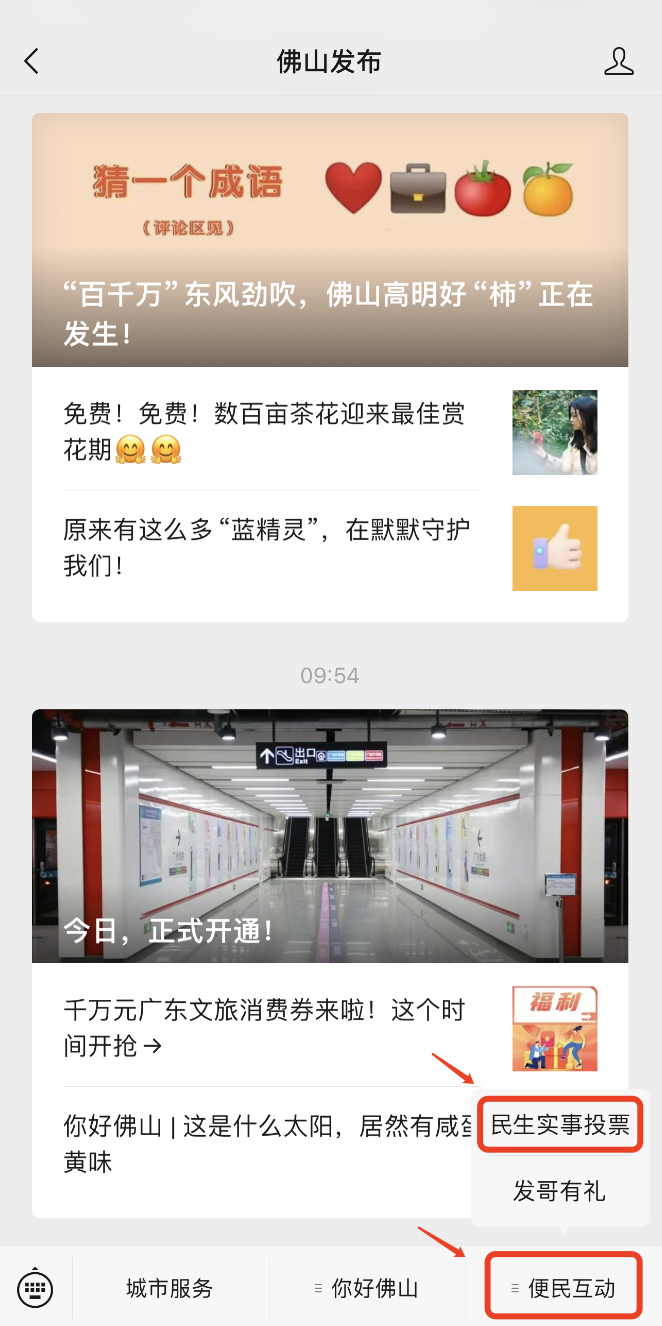This screenshot has height=1326, width=662.
Task: Go back from 佛山发布
Action: click(x=32, y=61)
